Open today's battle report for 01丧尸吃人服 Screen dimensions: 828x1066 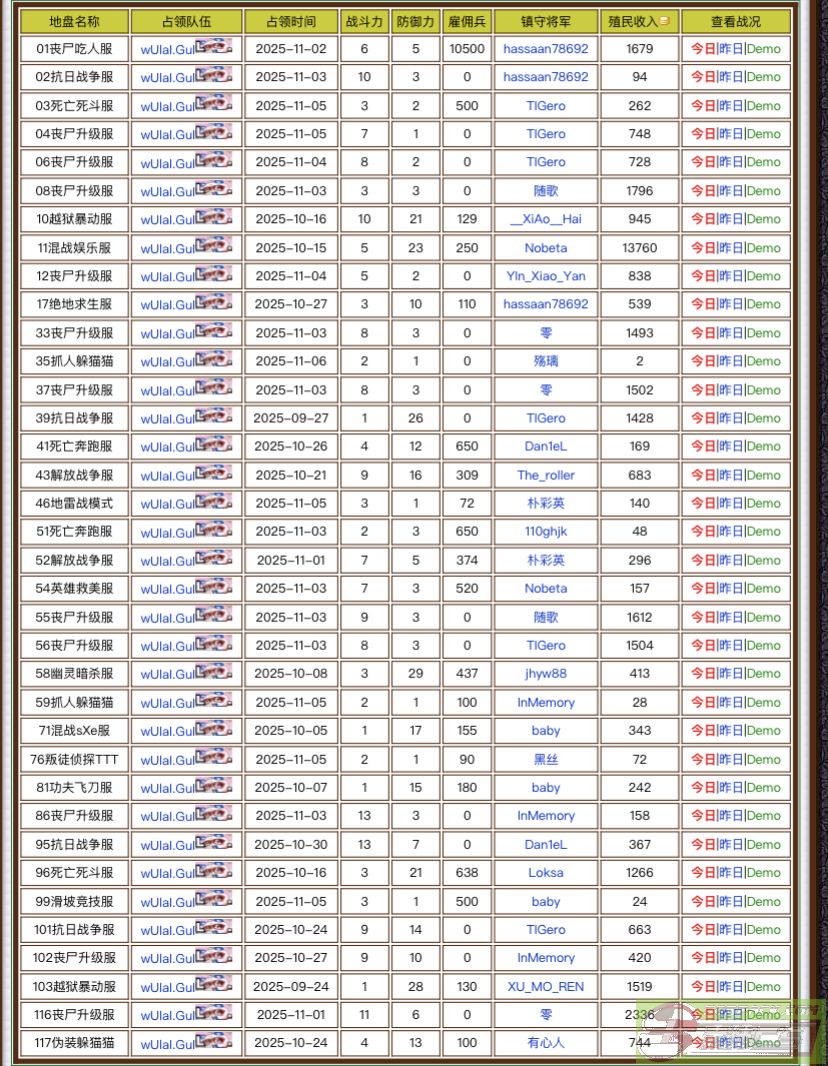(x=703, y=48)
